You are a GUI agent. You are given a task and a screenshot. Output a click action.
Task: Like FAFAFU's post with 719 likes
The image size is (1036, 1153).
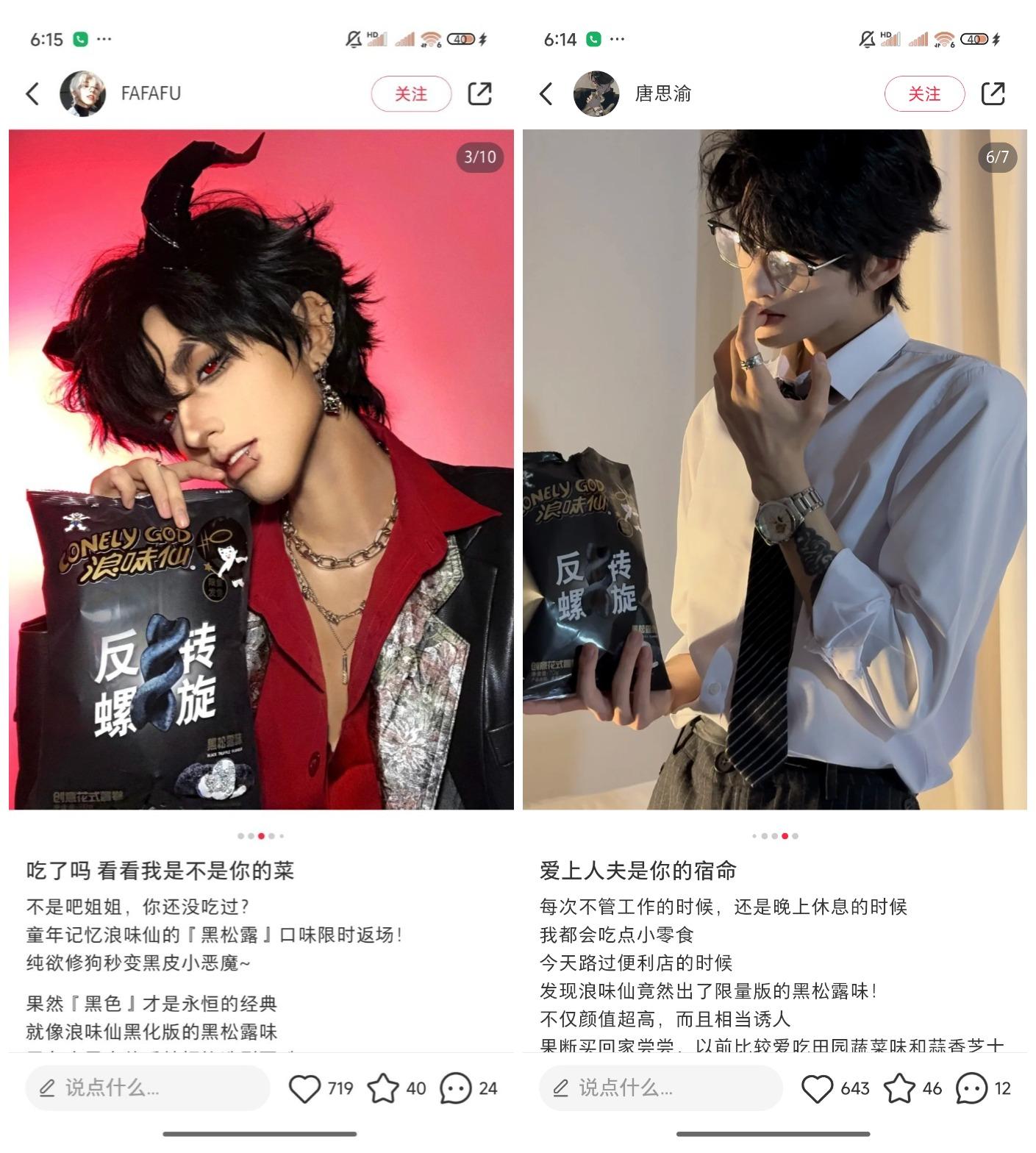304,1088
